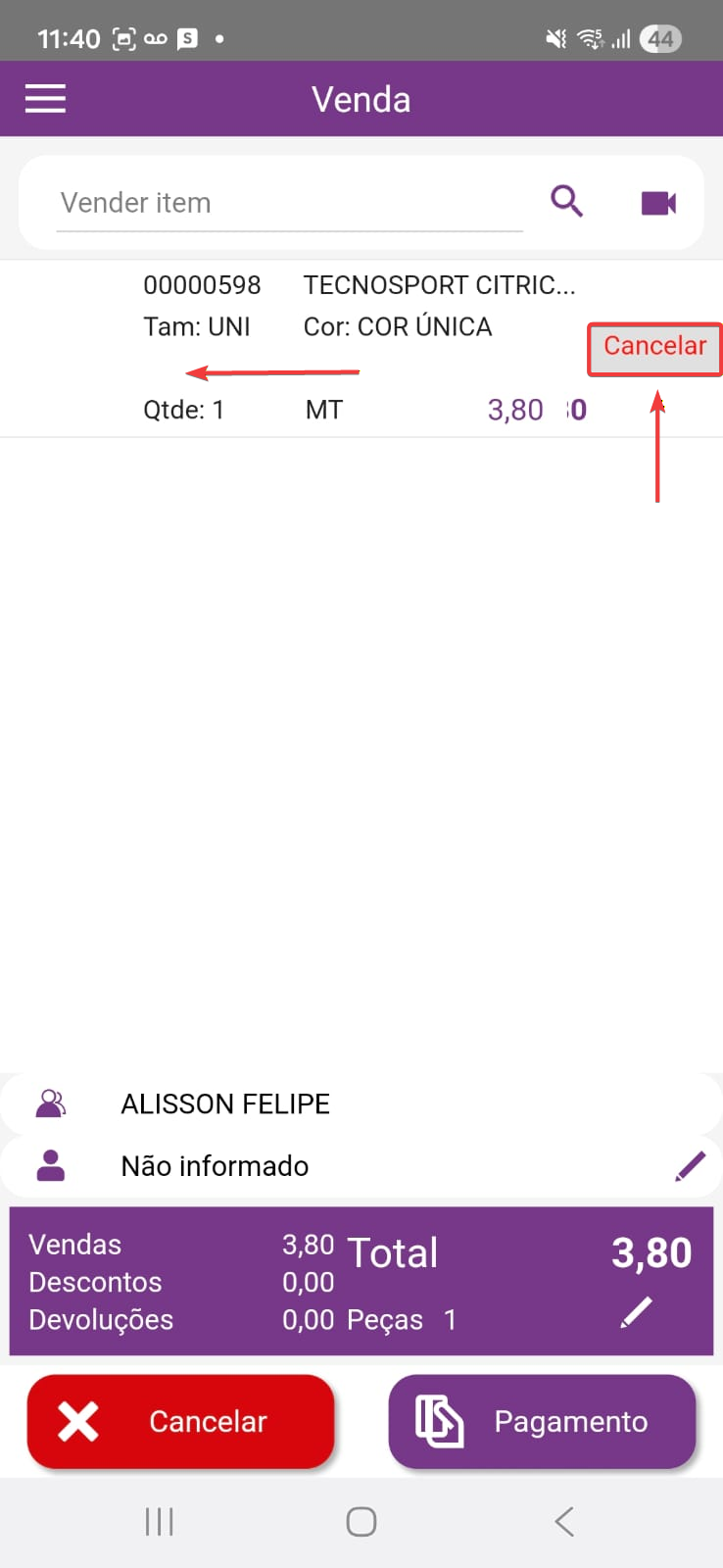723x1568 pixels.
Task: Go back using the system navigation
Action: (563, 1521)
